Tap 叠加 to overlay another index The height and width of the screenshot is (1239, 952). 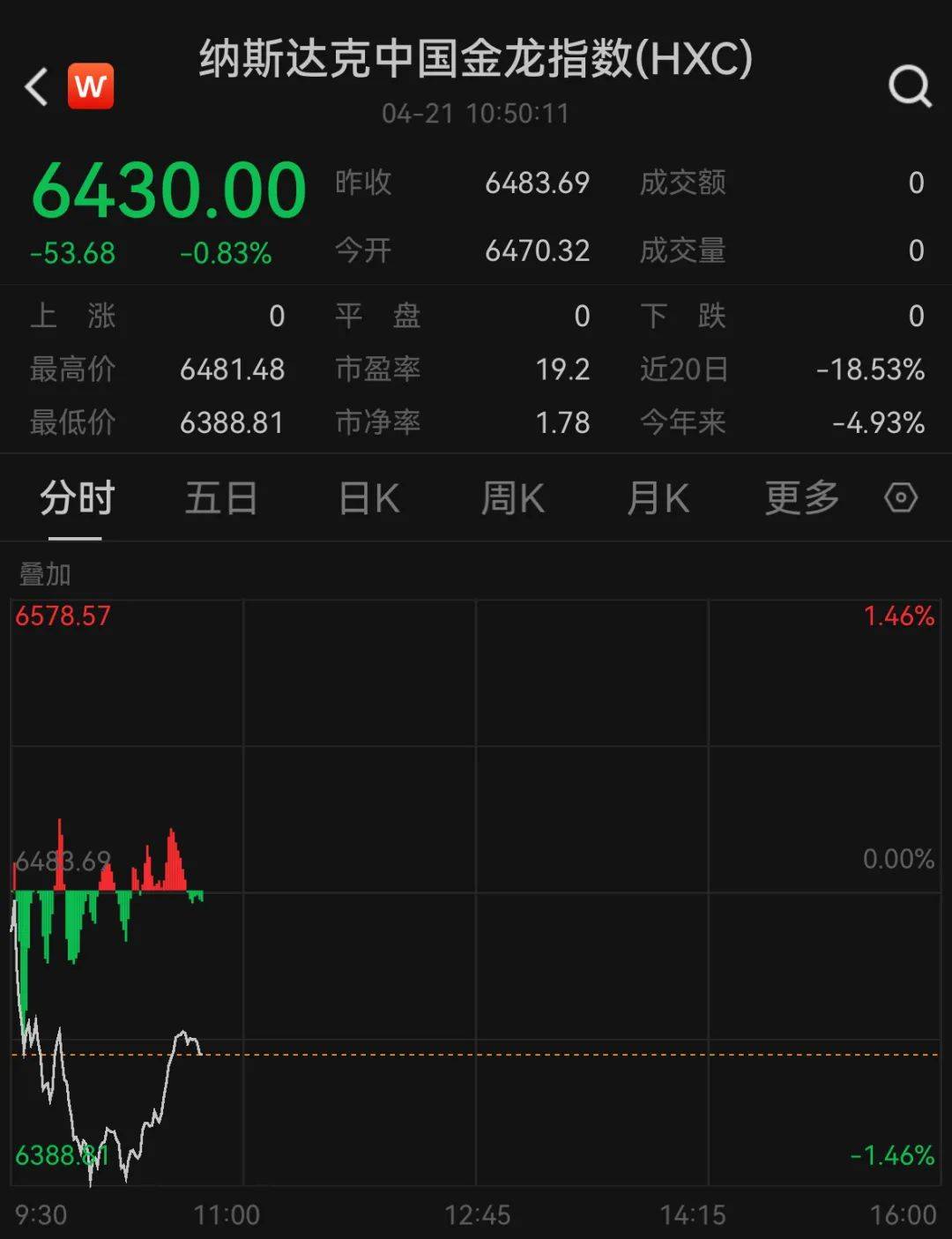(x=45, y=575)
